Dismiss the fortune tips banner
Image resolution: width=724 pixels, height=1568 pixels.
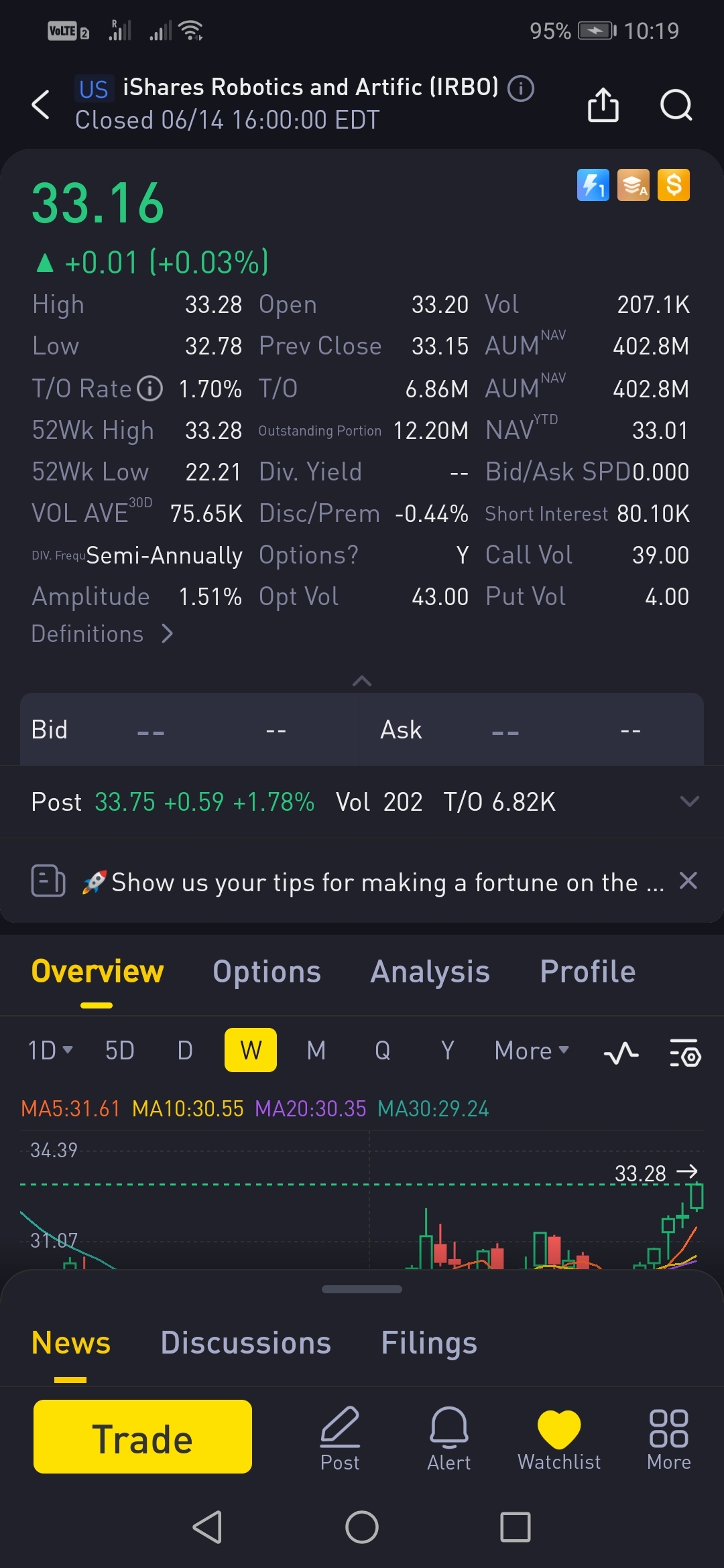pos(688,880)
